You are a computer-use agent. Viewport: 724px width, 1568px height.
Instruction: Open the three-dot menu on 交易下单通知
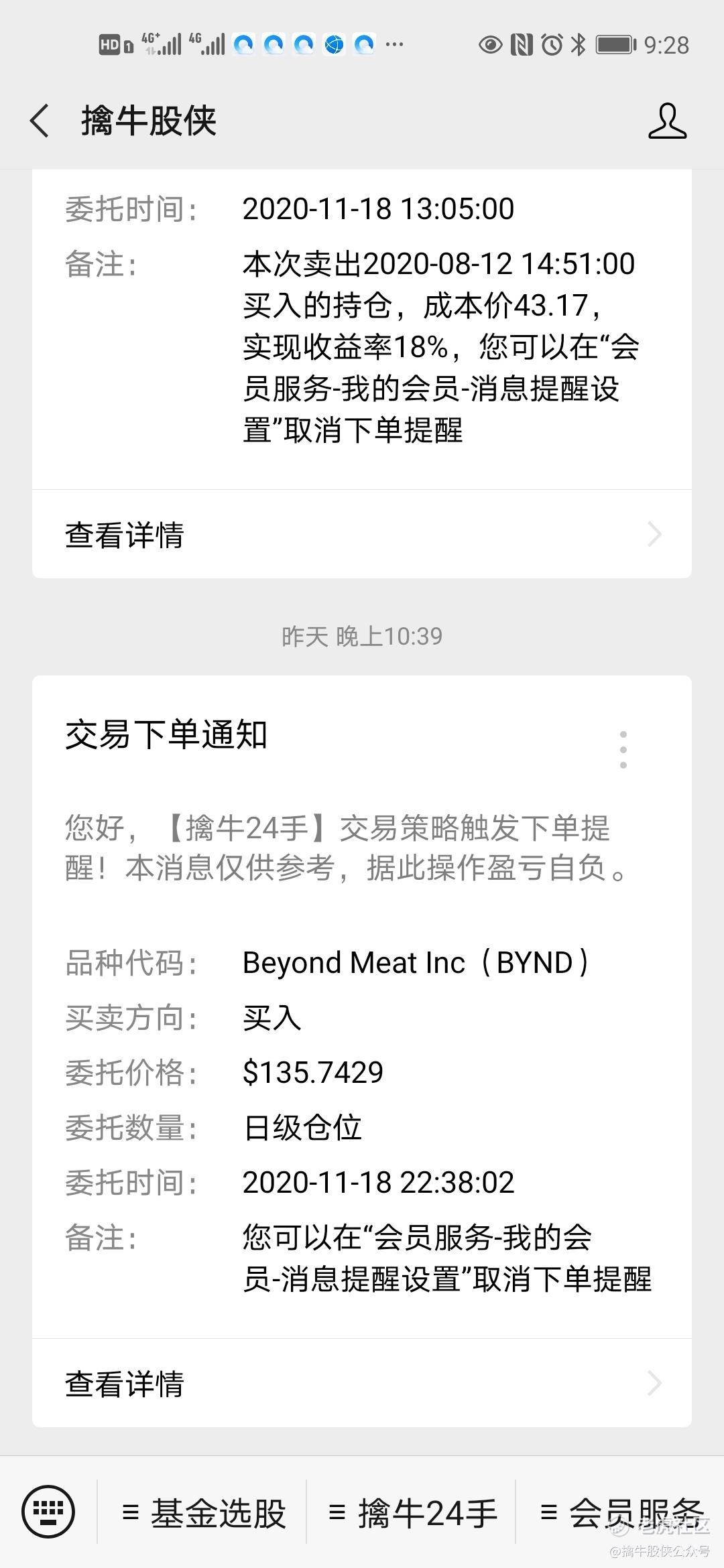click(623, 749)
